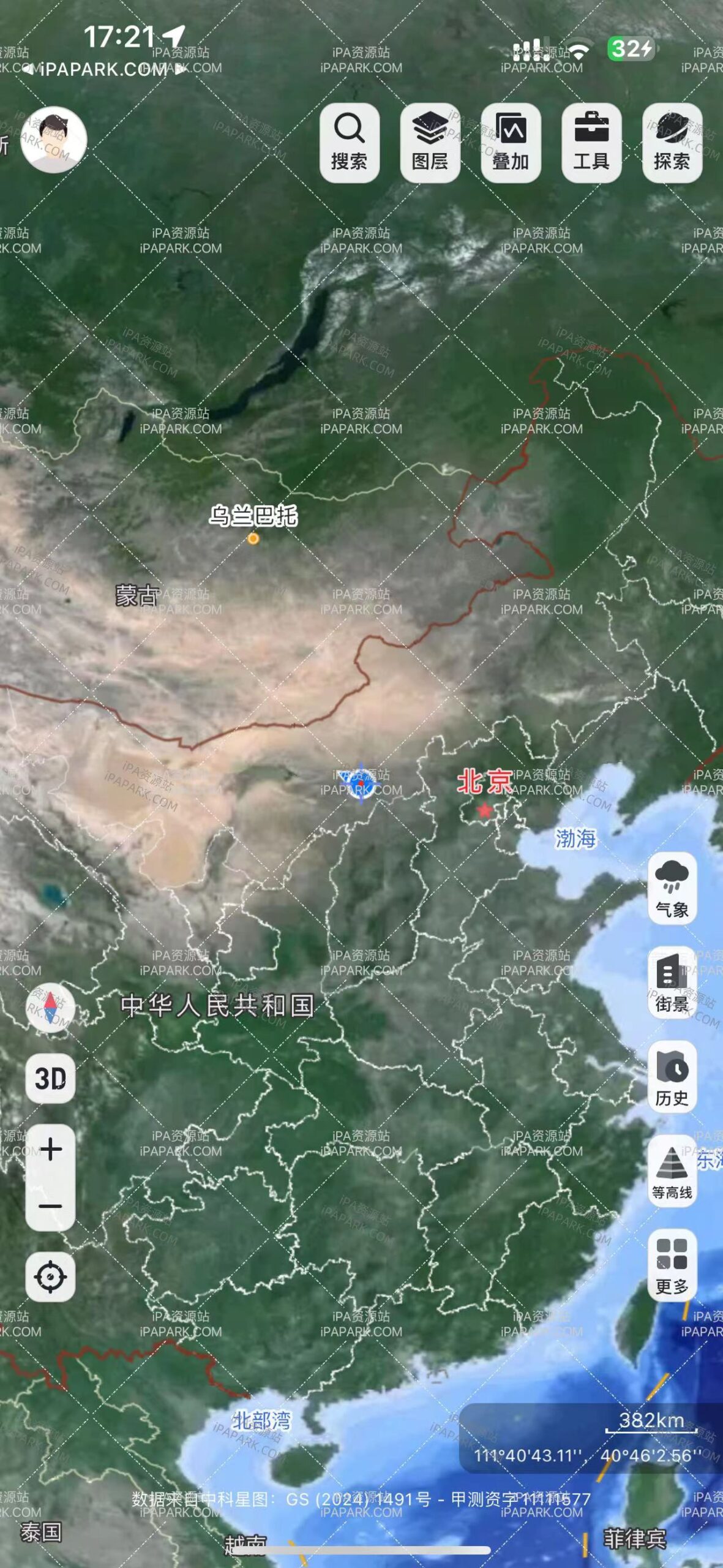The image size is (723, 1568).
Task: Open the 搜索 search tool
Action: [349, 142]
